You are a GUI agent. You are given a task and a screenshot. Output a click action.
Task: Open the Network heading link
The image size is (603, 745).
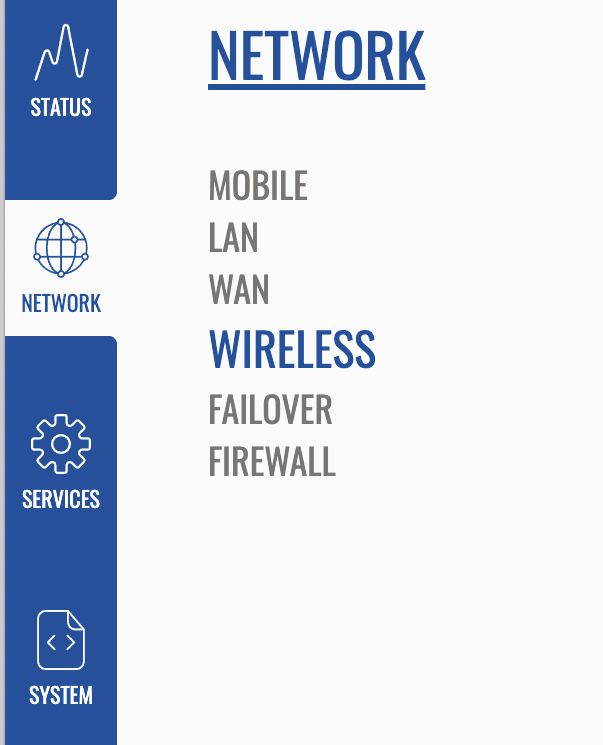pyautogui.click(x=316, y=55)
